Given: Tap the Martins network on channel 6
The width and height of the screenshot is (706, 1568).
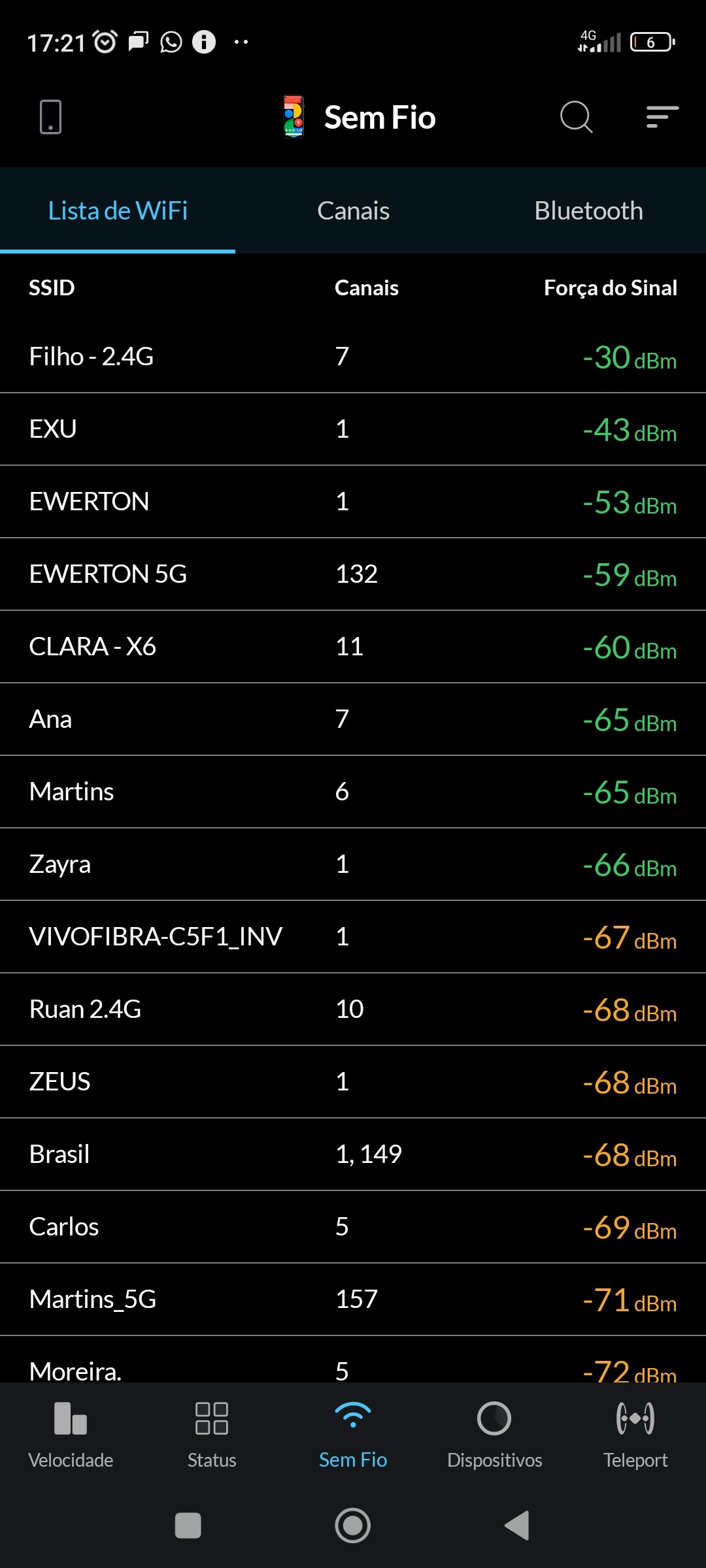Looking at the screenshot, I should point(353,792).
